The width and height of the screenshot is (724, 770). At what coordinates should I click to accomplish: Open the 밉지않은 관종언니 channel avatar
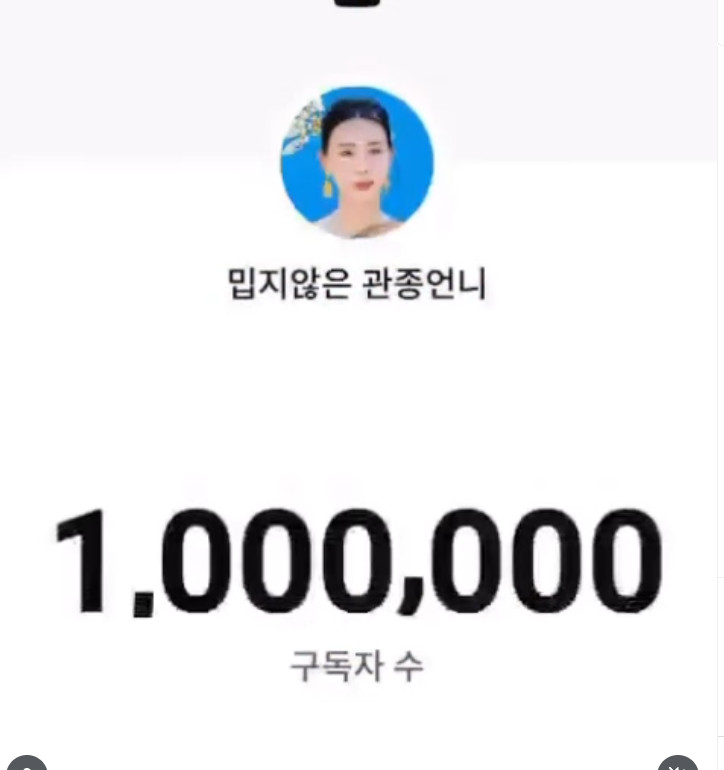[x=357, y=162]
